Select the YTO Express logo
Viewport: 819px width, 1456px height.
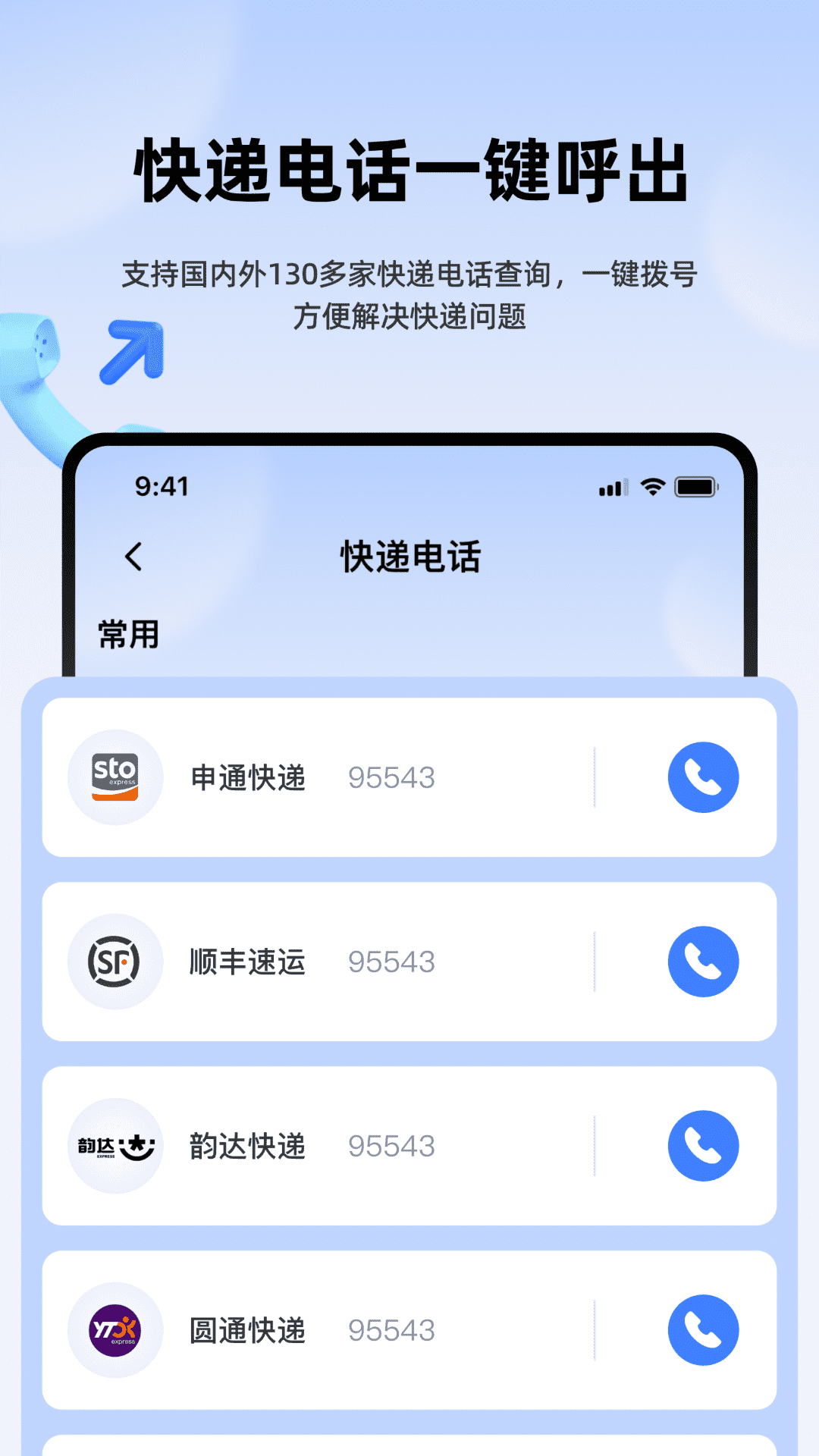(115, 1329)
